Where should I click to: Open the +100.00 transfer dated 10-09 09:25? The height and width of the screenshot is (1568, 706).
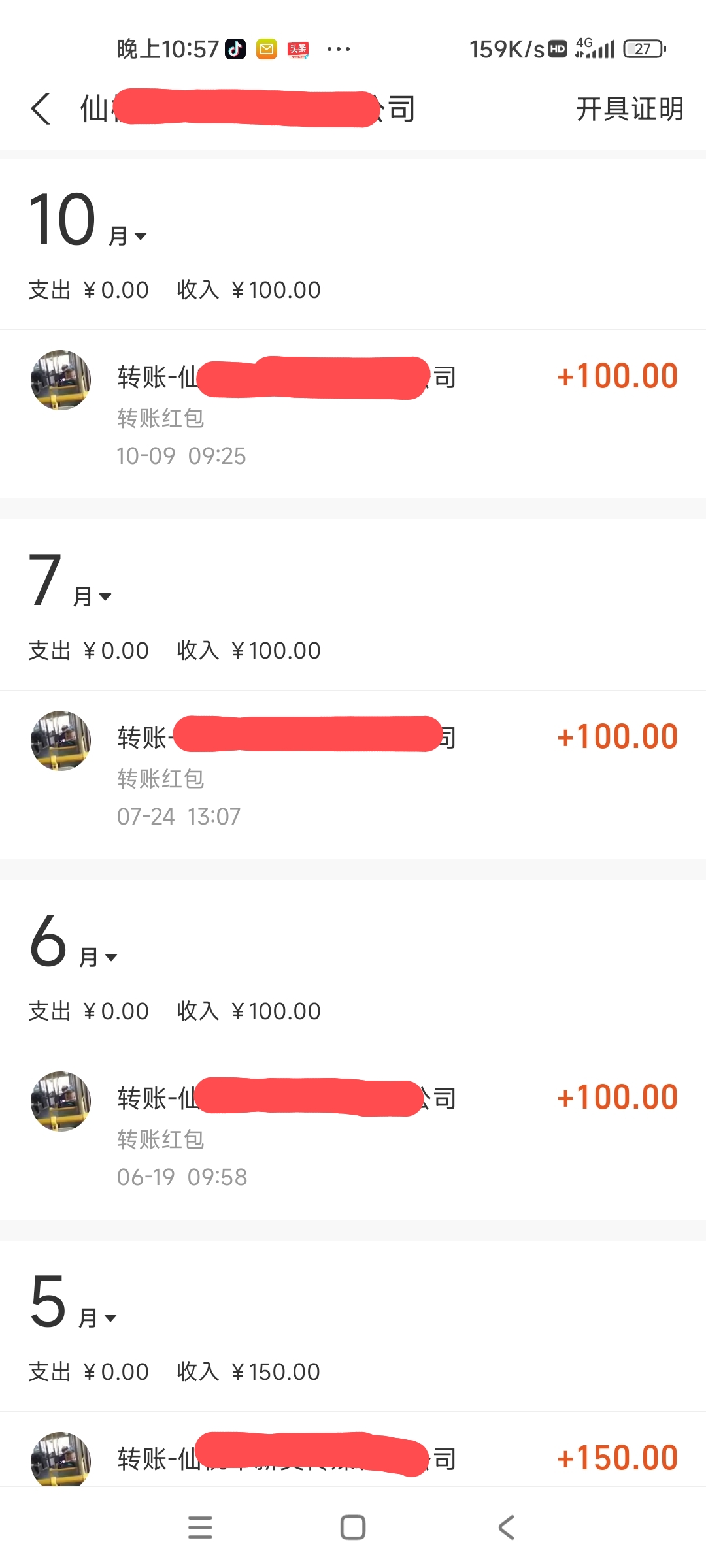coord(353,414)
